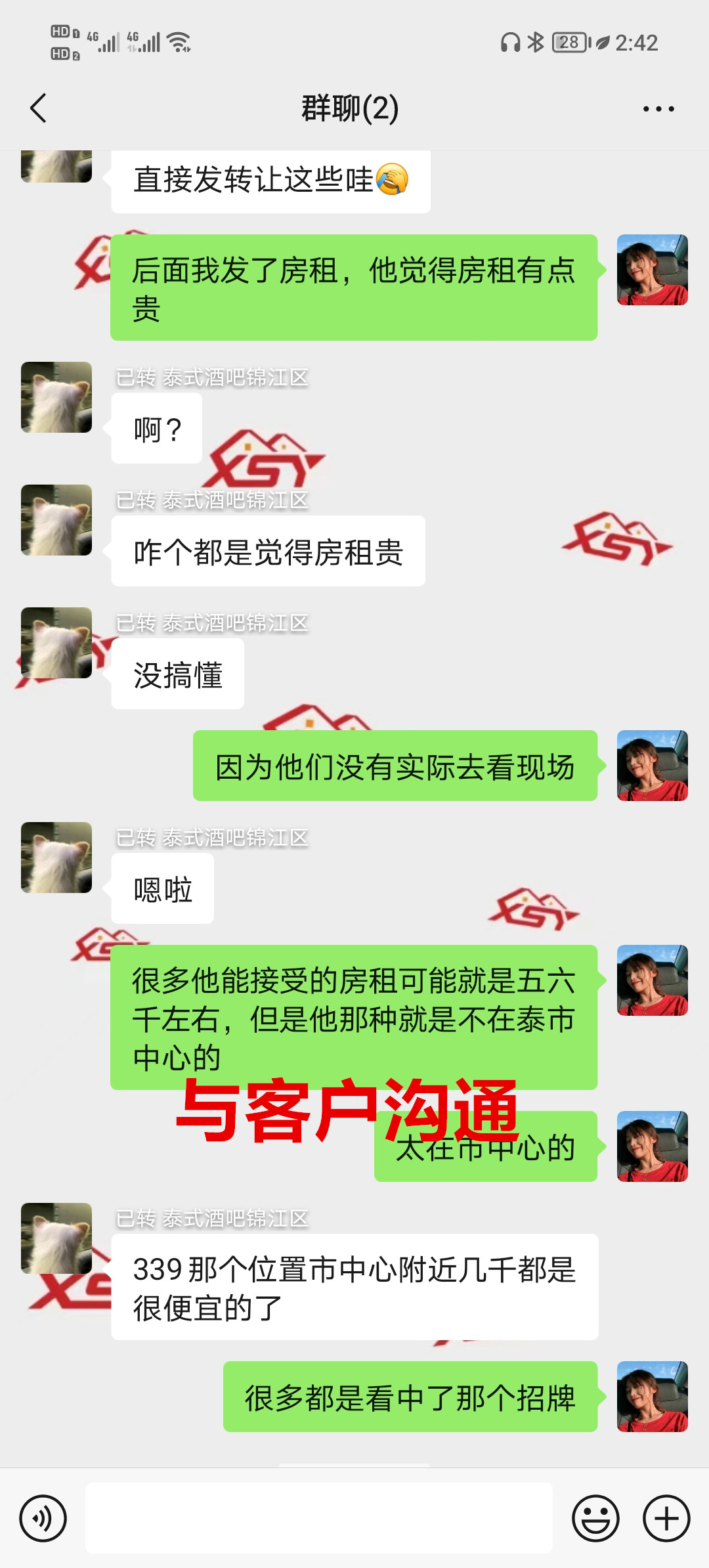
Task: Focus the message text field
Action: (x=318, y=1518)
